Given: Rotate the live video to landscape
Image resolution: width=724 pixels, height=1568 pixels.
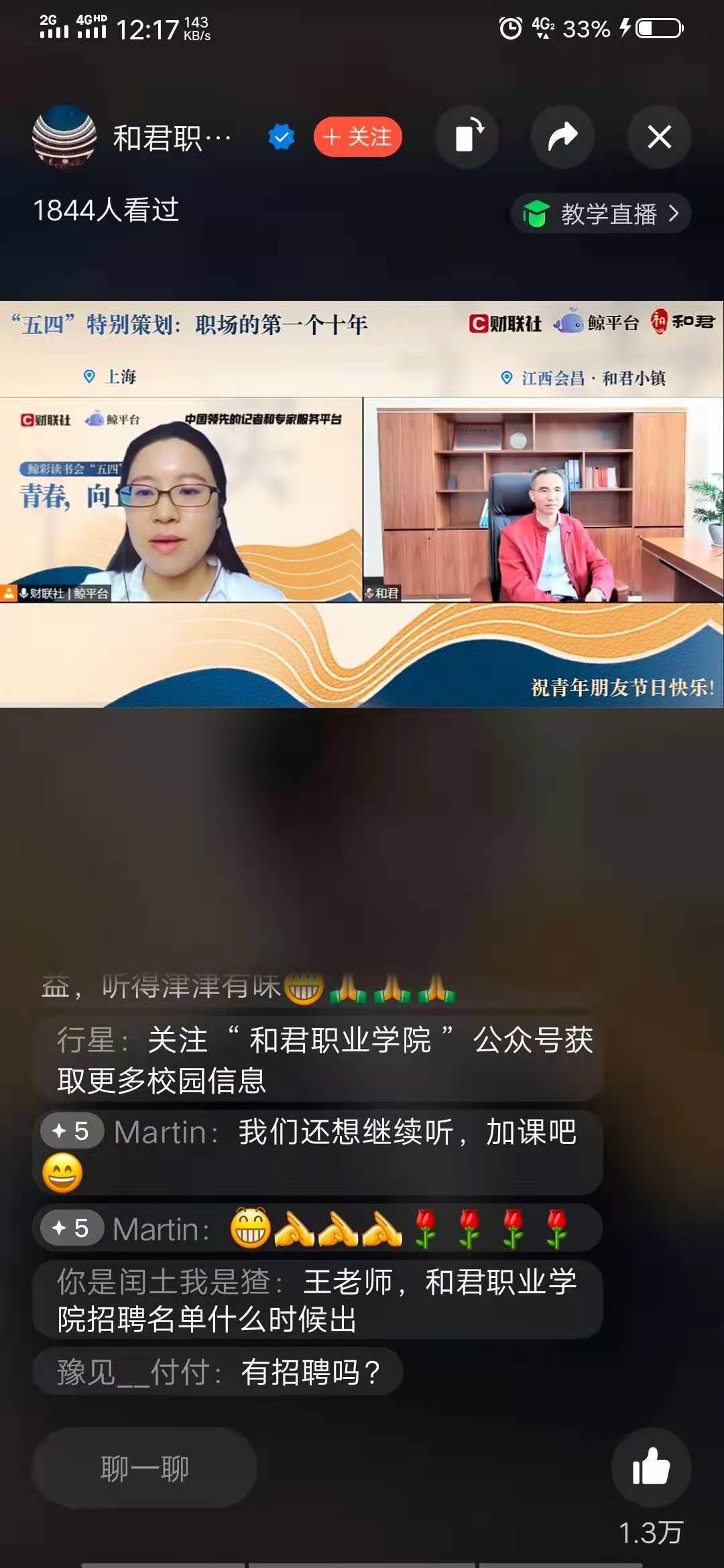Looking at the screenshot, I should [x=467, y=137].
